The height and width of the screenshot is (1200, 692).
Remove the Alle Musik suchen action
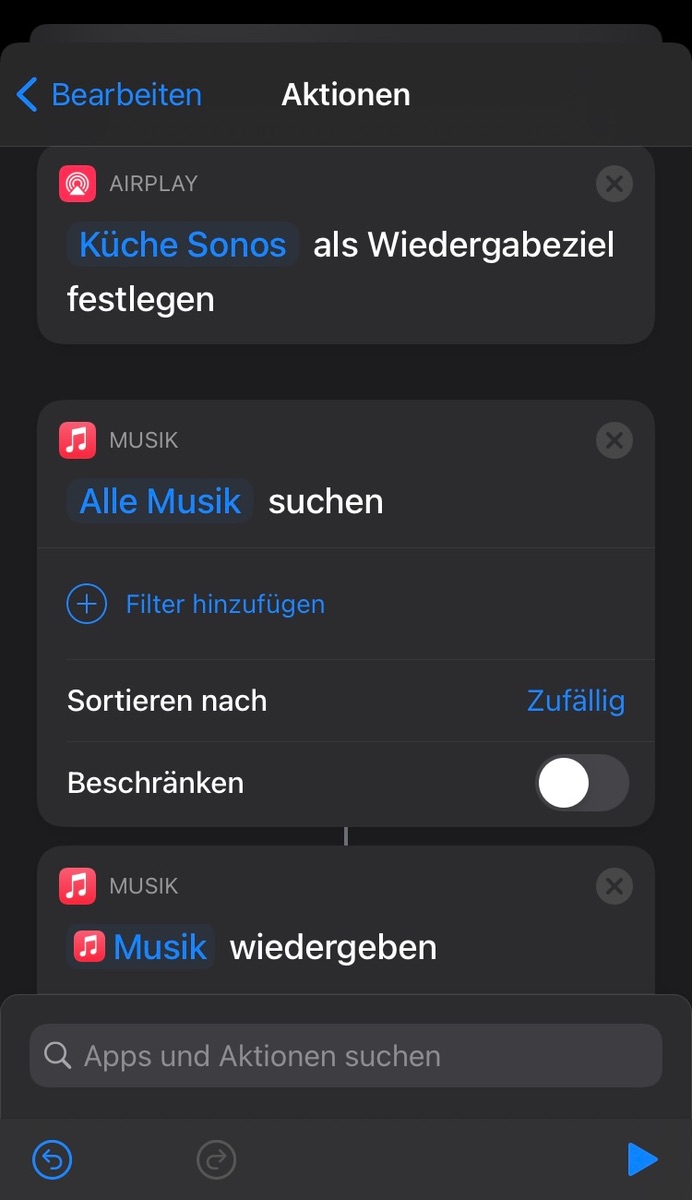point(614,440)
